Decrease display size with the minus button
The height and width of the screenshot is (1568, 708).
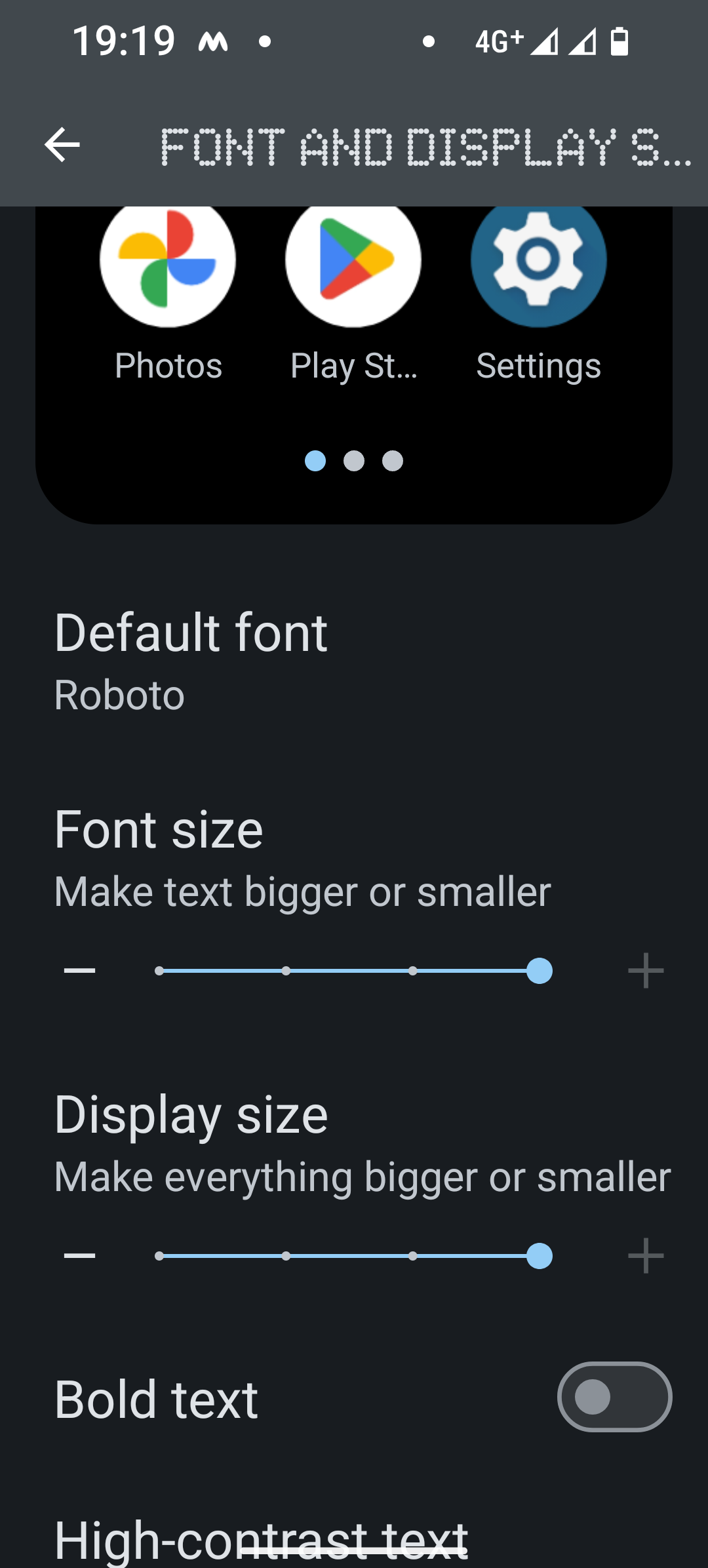click(x=80, y=1256)
